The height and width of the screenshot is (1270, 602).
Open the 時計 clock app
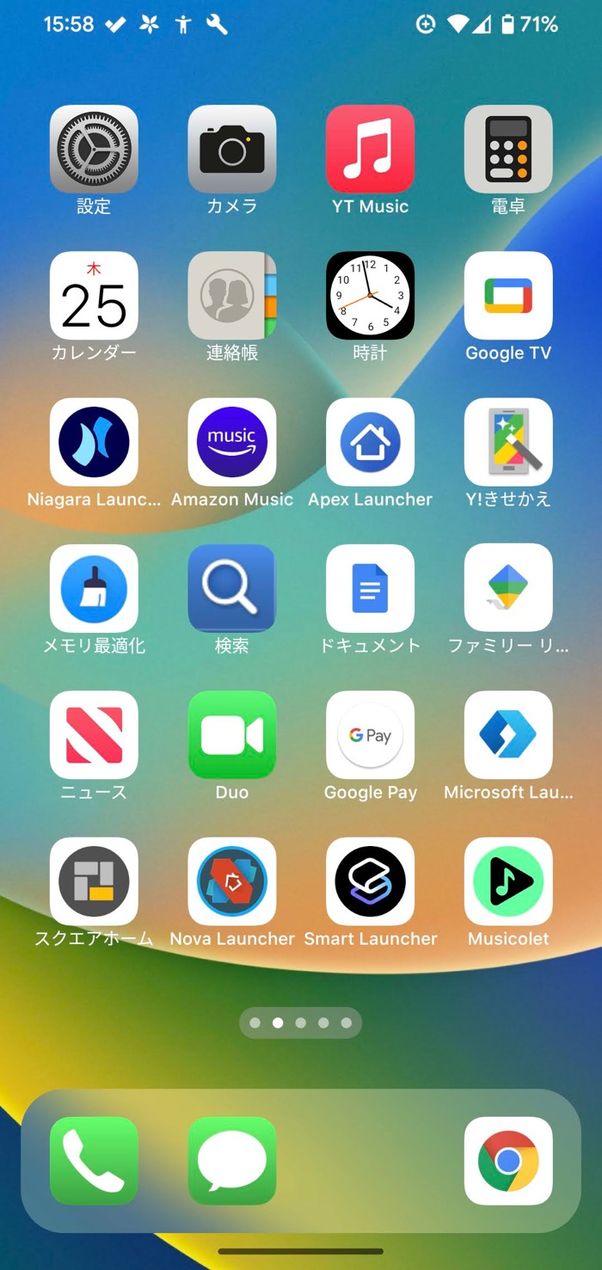coord(370,296)
